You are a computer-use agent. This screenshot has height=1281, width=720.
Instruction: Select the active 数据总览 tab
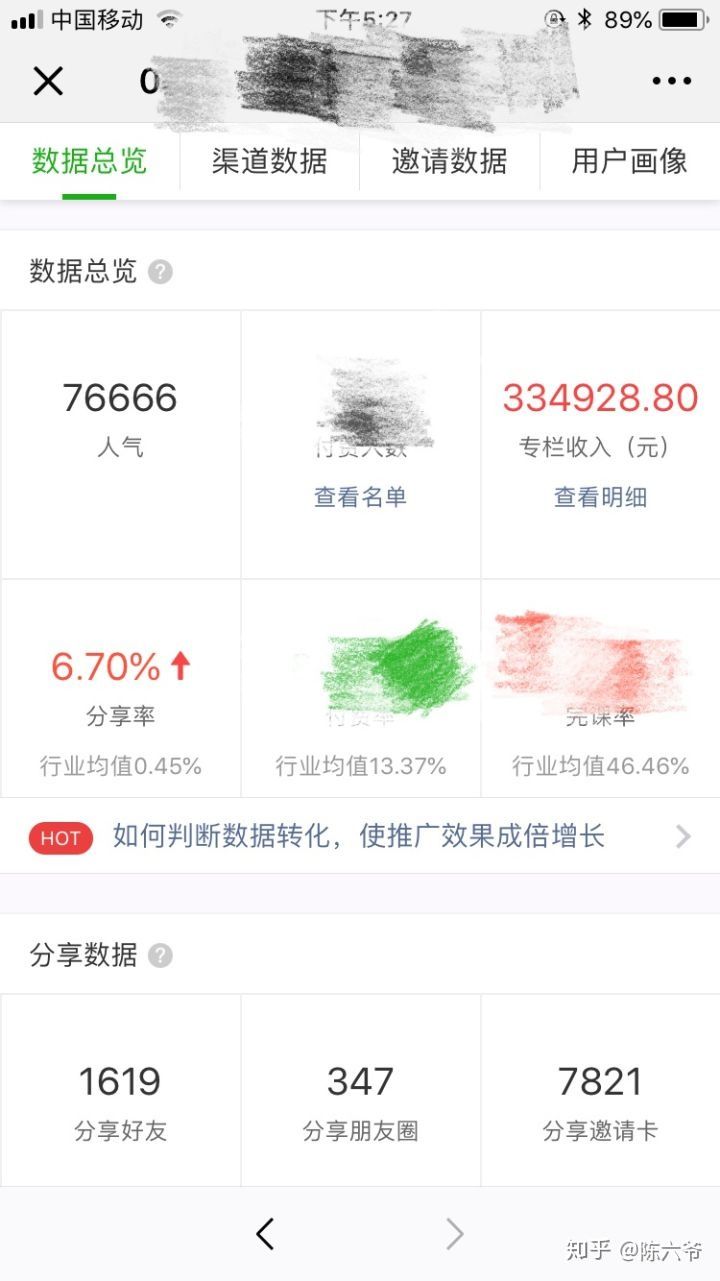[x=89, y=161]
